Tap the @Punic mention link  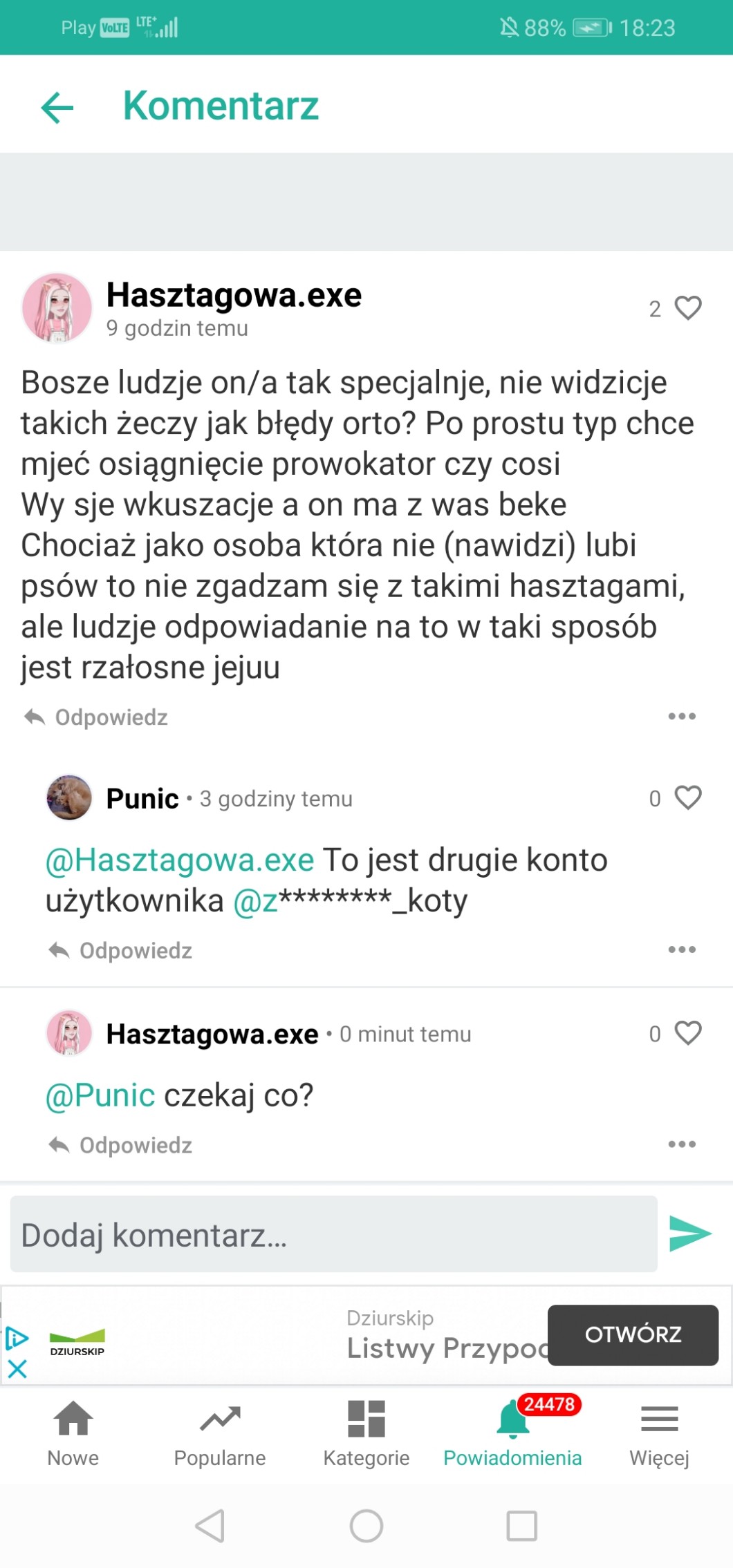100,1095
